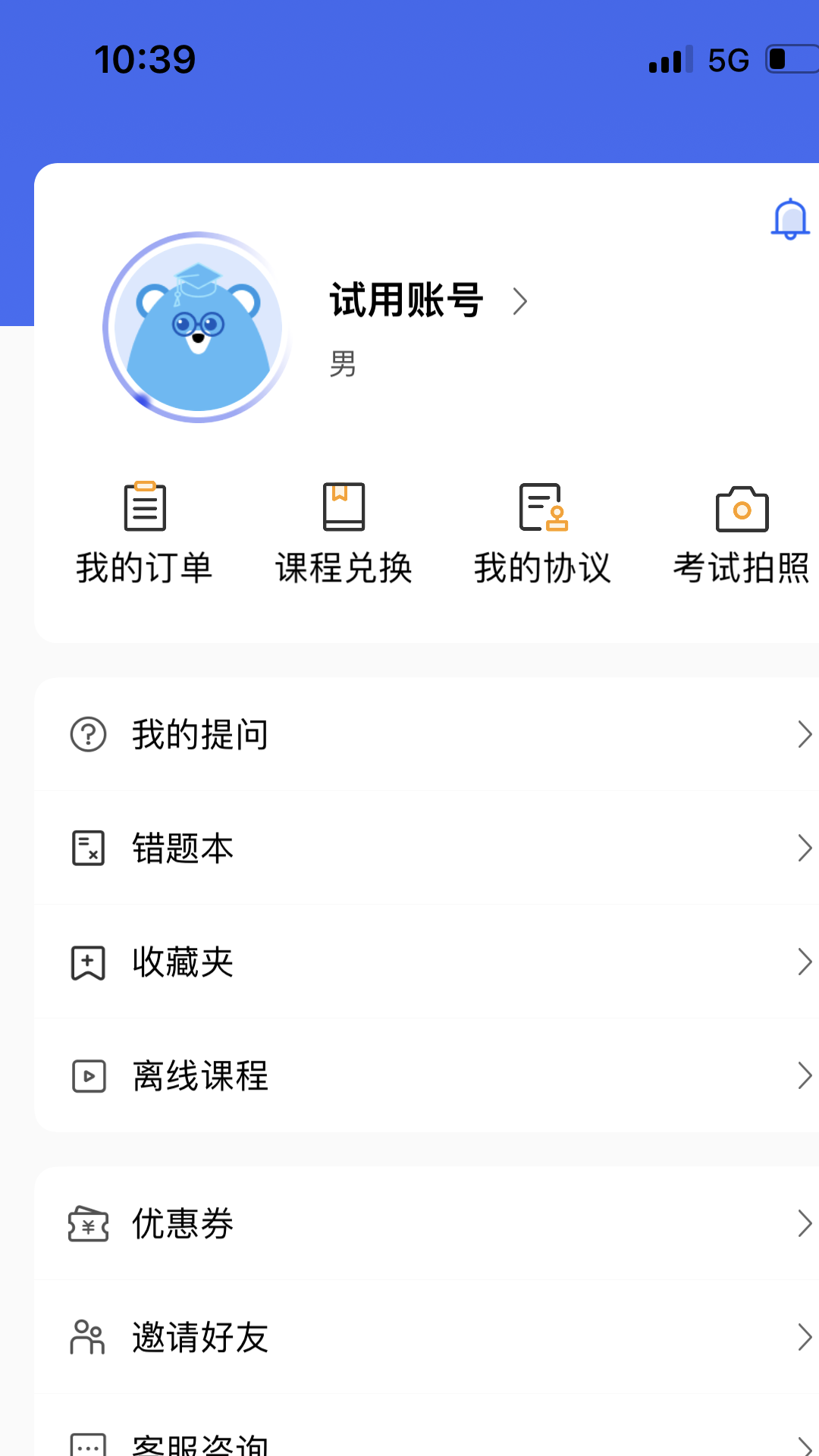Image resolution: width=819 pixels, height=1456 pixels.
Task: Expand 我的提问 row chevron
Action: click(806, 733)
